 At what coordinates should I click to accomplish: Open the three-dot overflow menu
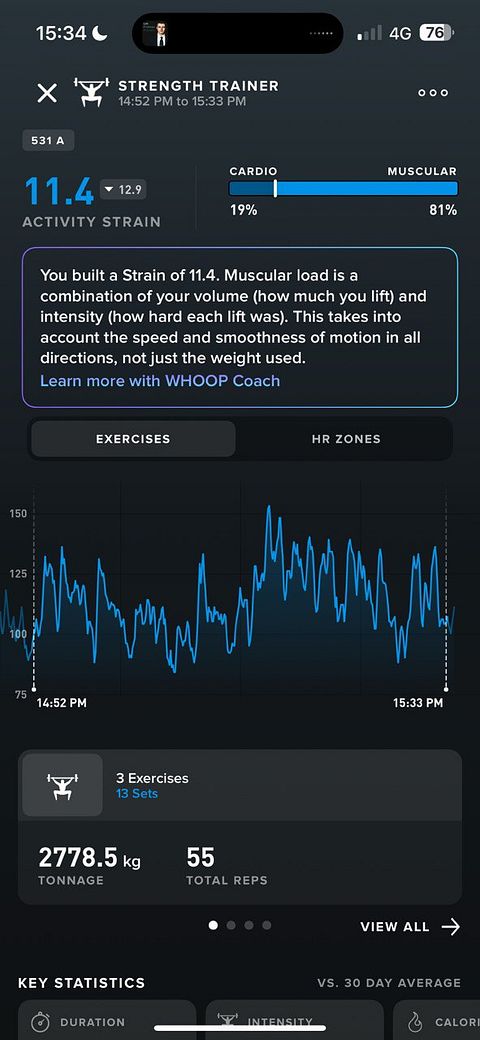click(x=433, y=93)
